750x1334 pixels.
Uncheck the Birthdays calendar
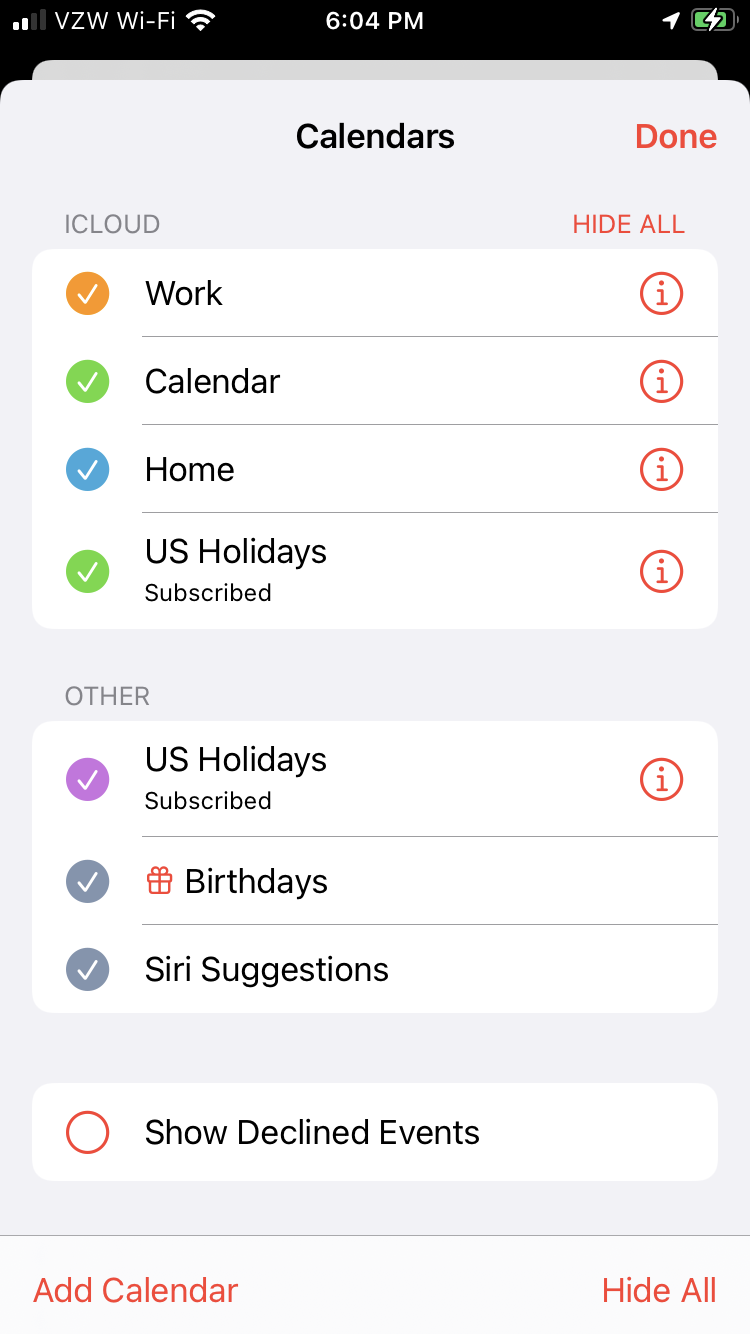tap(87, 881)
